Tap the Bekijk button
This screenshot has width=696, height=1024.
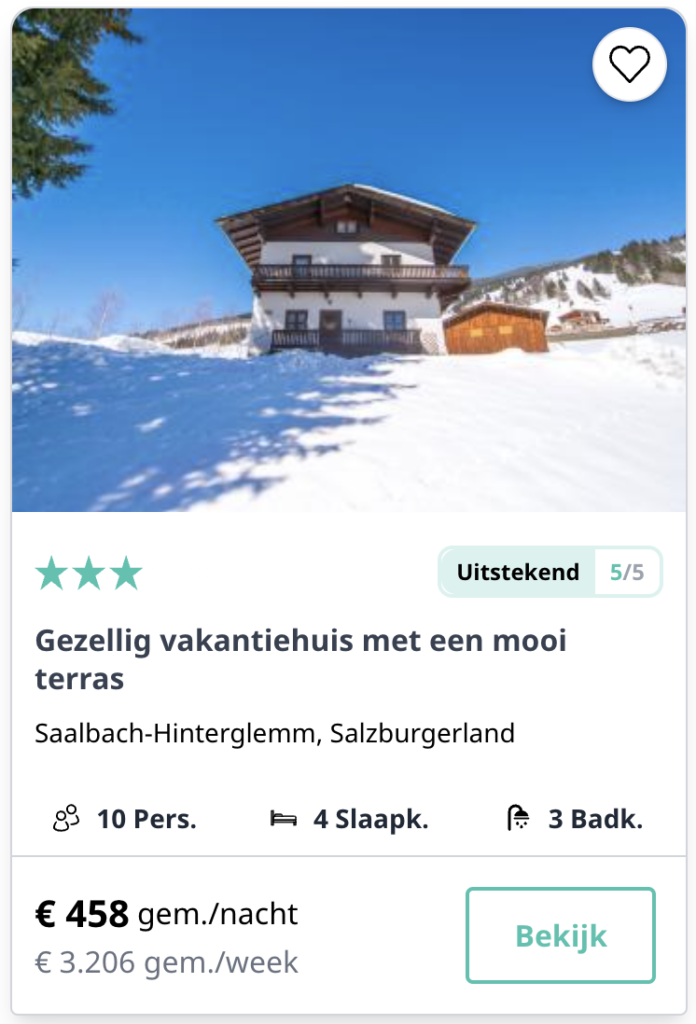point(560,936)
